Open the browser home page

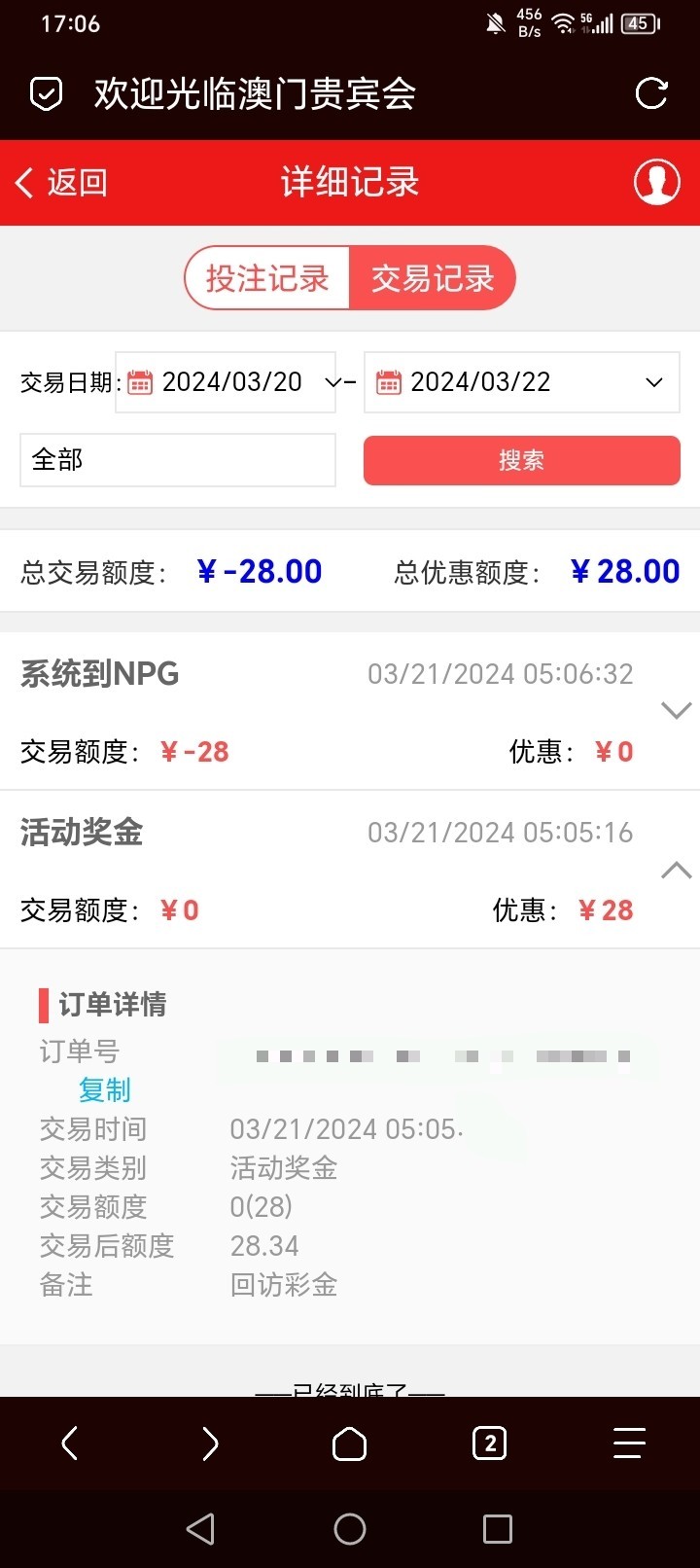[349, 1443]
